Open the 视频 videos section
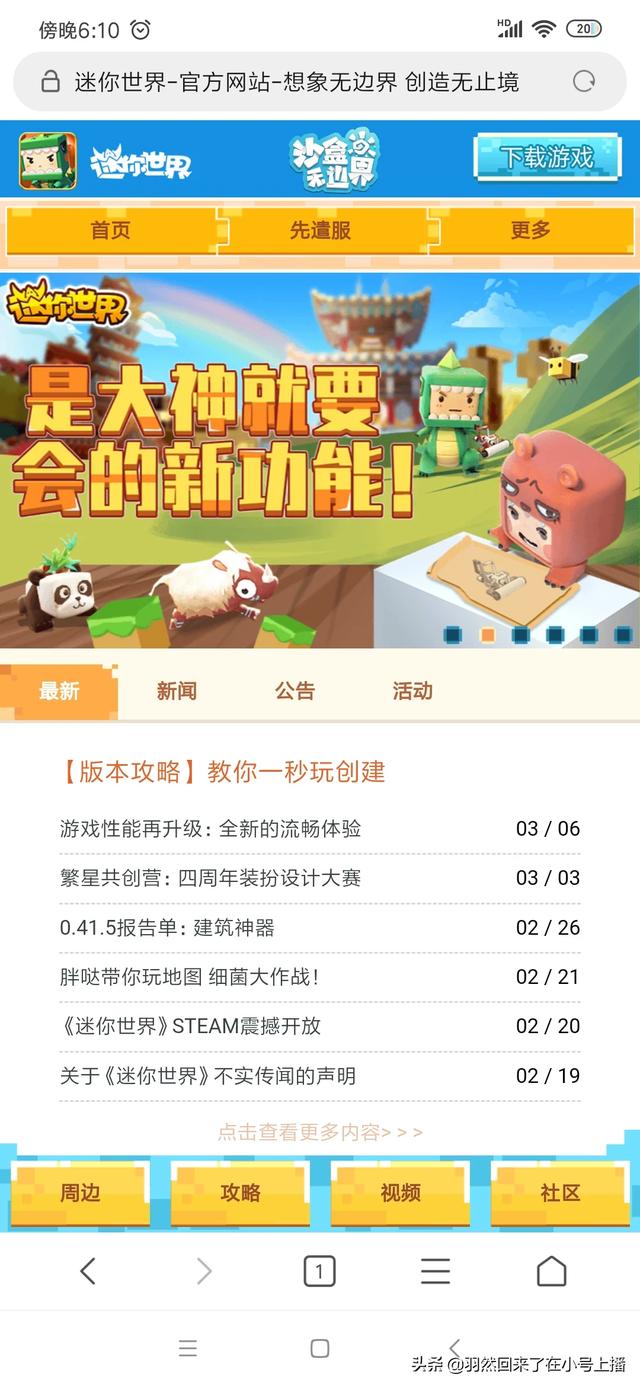The image size is (640, 1387). 400,1193
